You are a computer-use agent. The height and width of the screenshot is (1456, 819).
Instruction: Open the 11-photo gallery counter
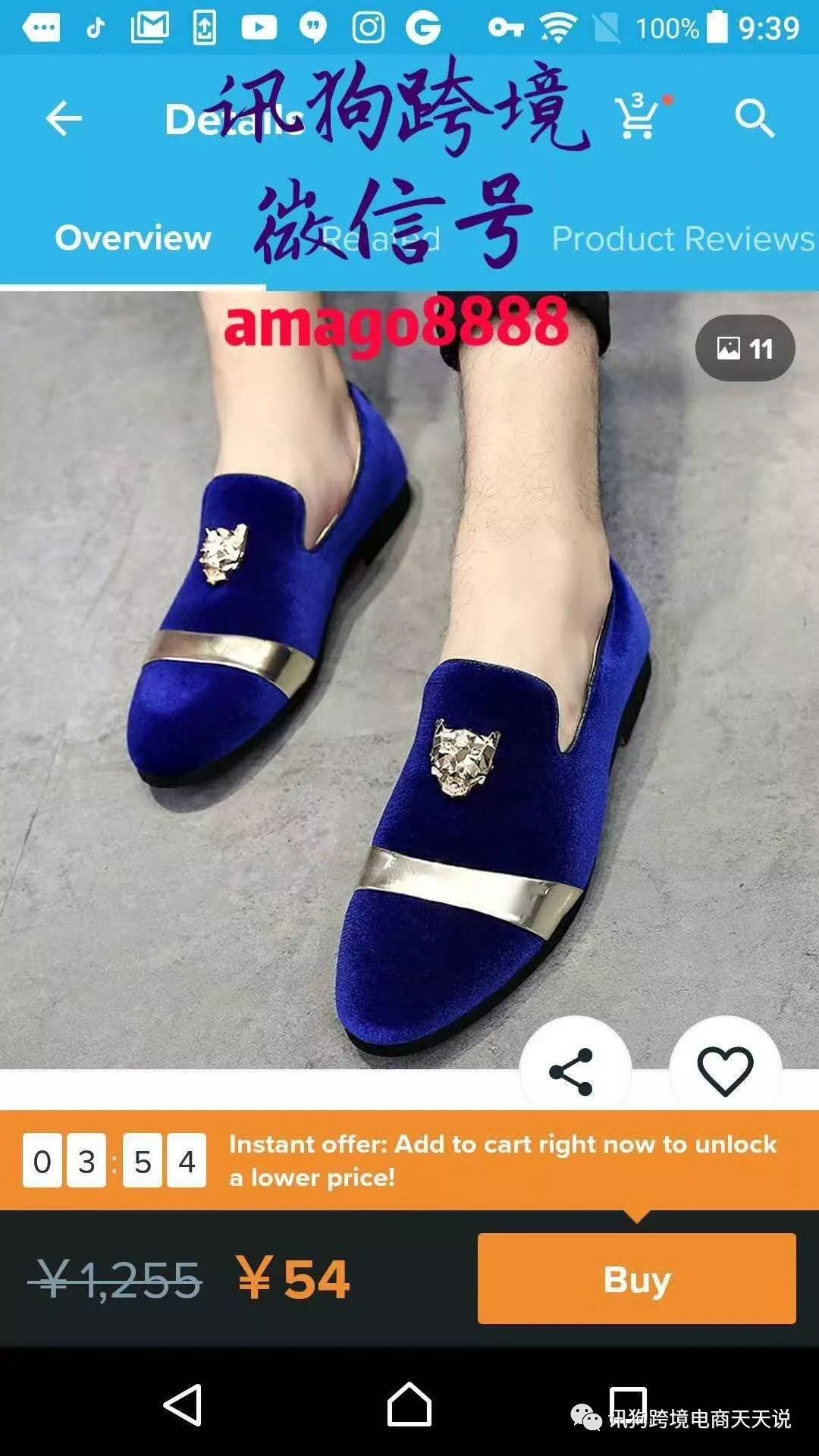click(x=745, y=349)
